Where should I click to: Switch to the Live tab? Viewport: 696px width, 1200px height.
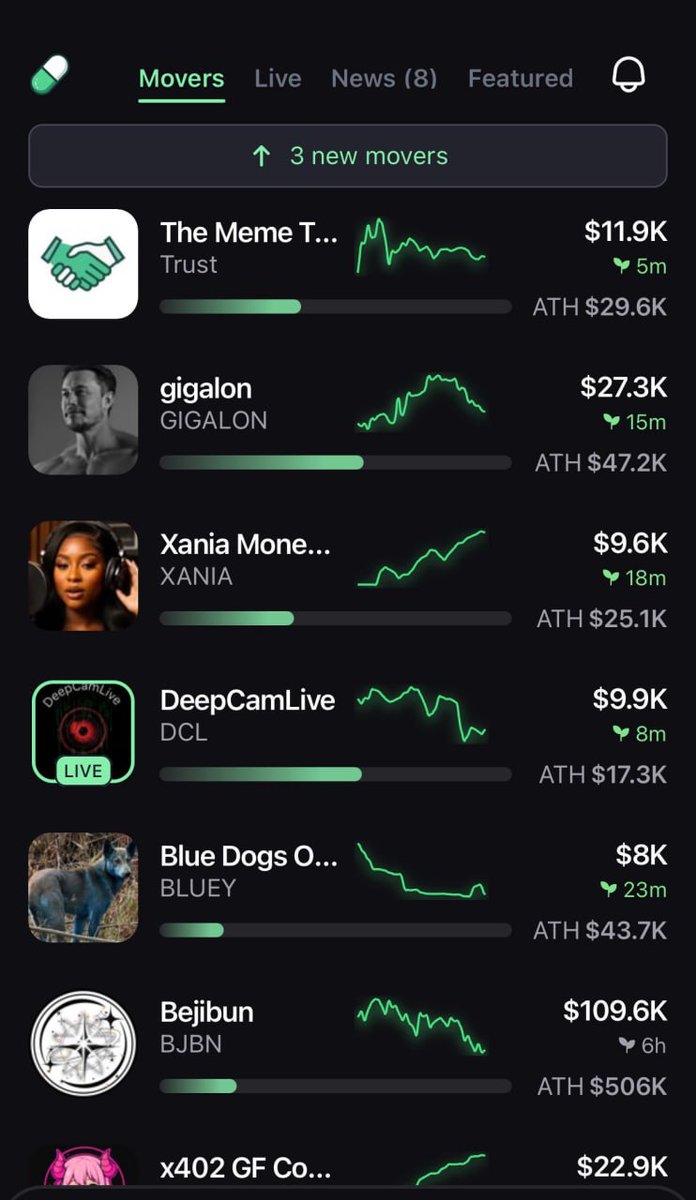277,78
